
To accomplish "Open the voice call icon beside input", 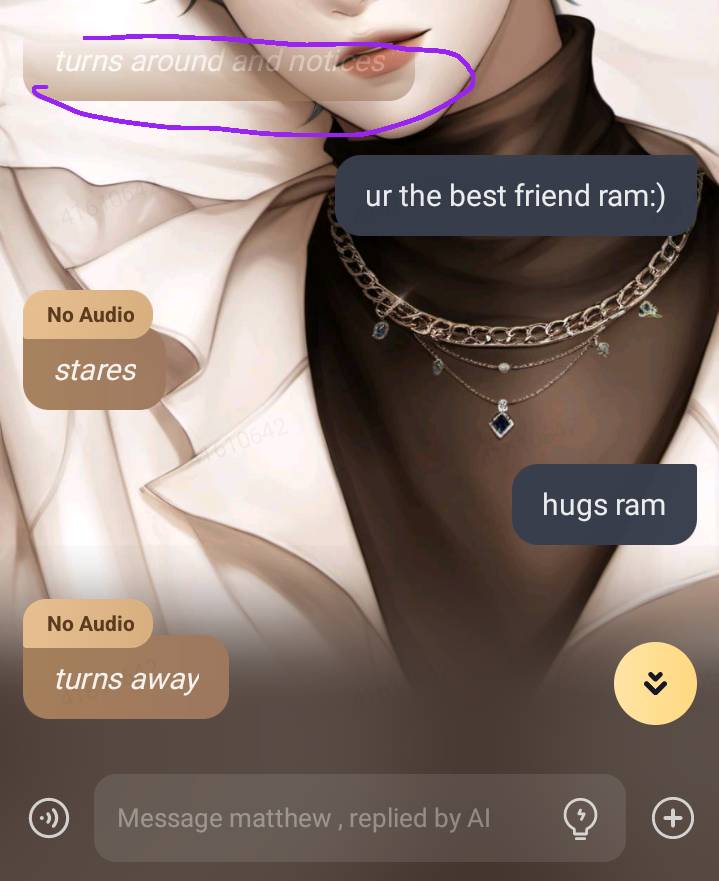I will pos(49,819).
